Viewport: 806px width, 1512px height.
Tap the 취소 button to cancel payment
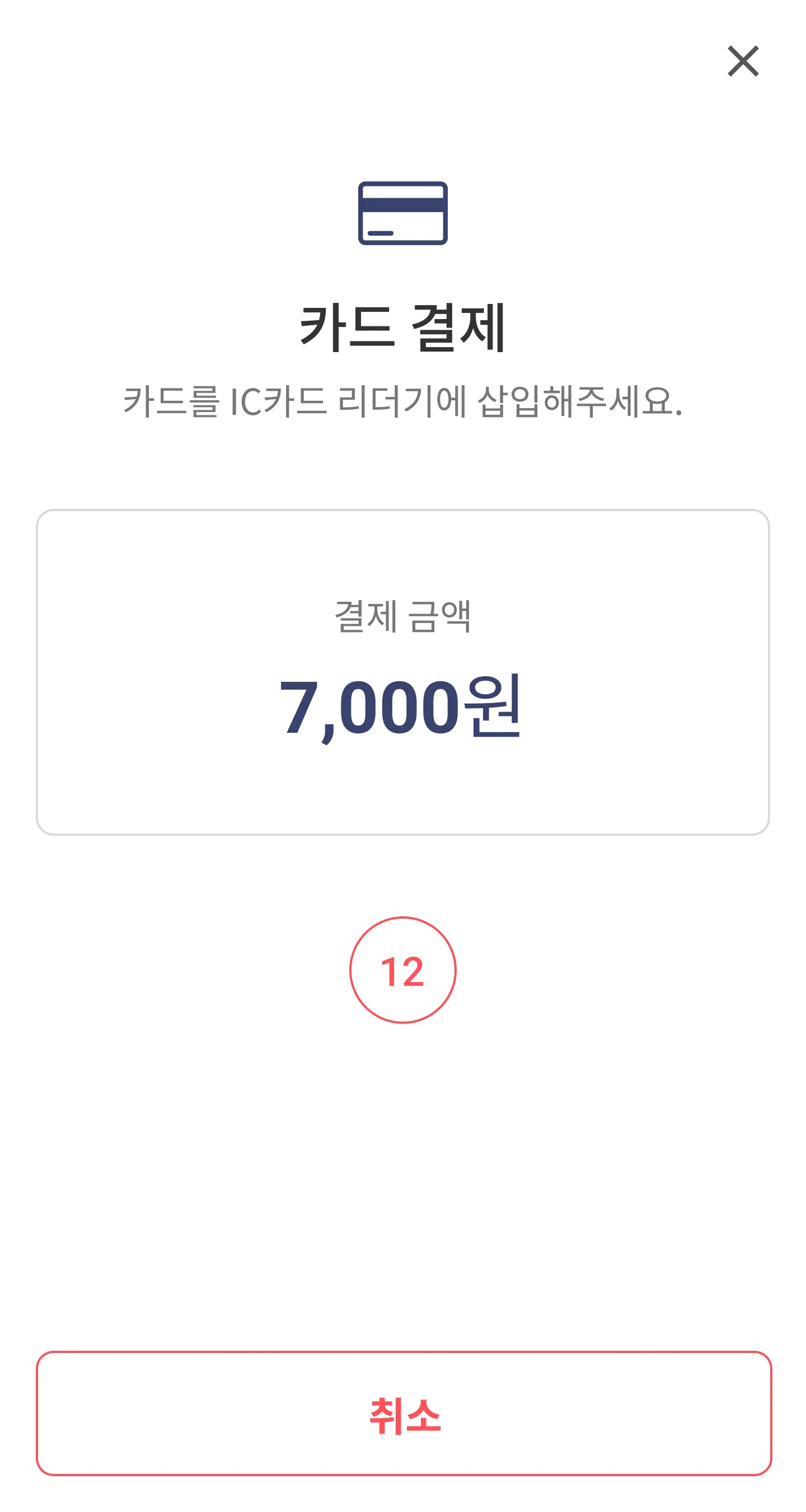tap(404, 1413)
